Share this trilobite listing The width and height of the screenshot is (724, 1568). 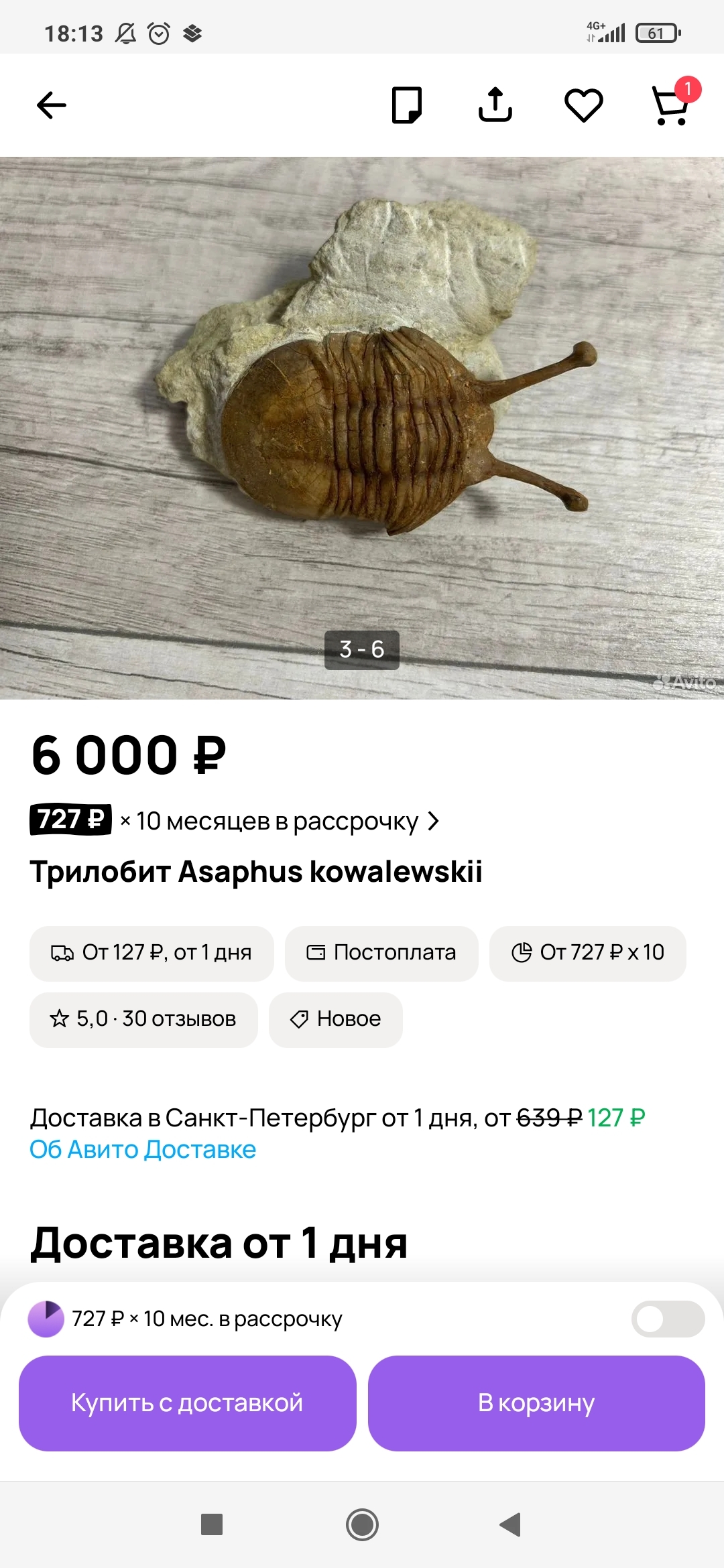(495, 105)
